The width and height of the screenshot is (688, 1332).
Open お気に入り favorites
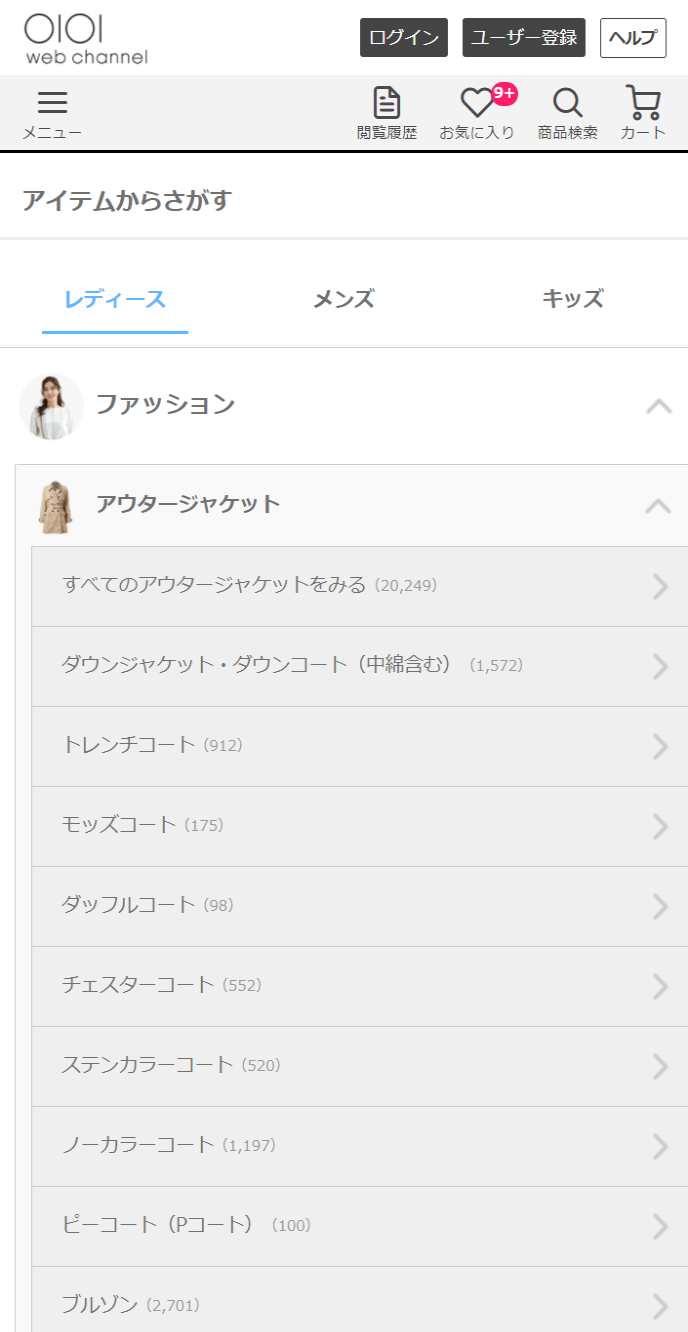pyautogui.click(x=477, y=113)
